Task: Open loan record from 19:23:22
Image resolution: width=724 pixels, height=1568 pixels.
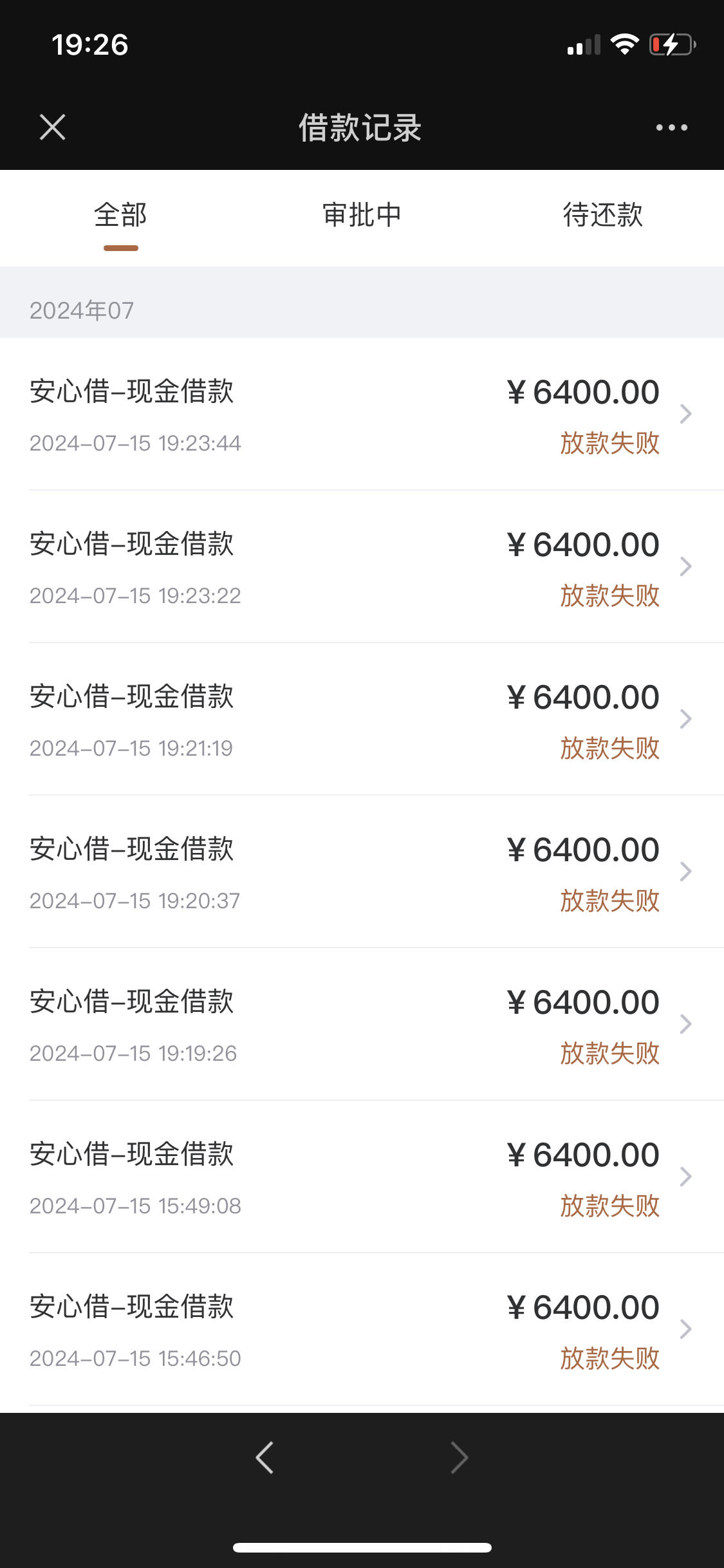Action: 362,566
